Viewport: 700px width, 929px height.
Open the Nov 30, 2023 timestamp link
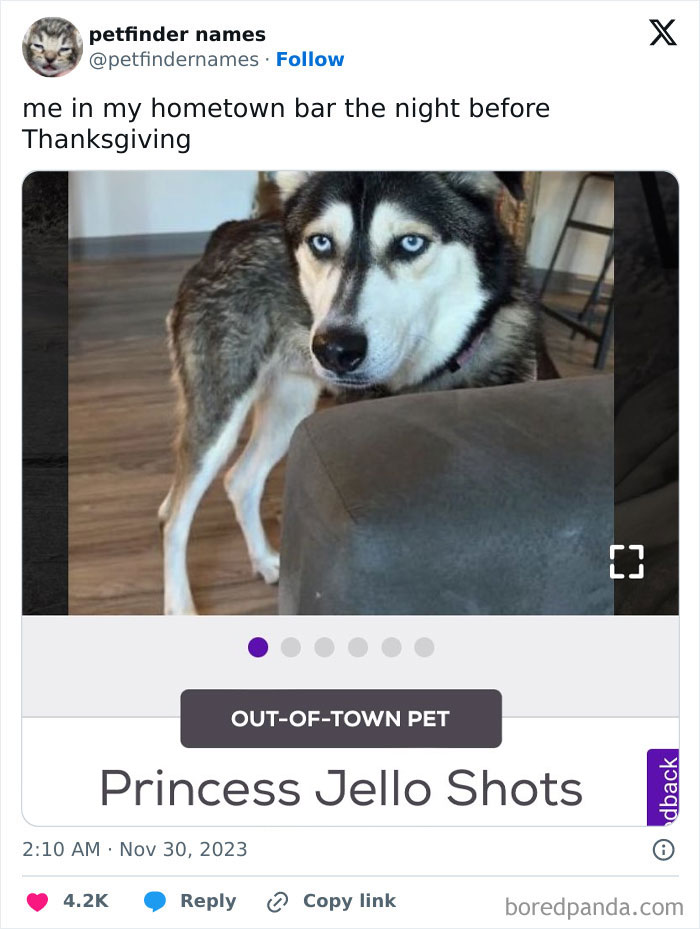pyautogui.click(x=134, y=850)
